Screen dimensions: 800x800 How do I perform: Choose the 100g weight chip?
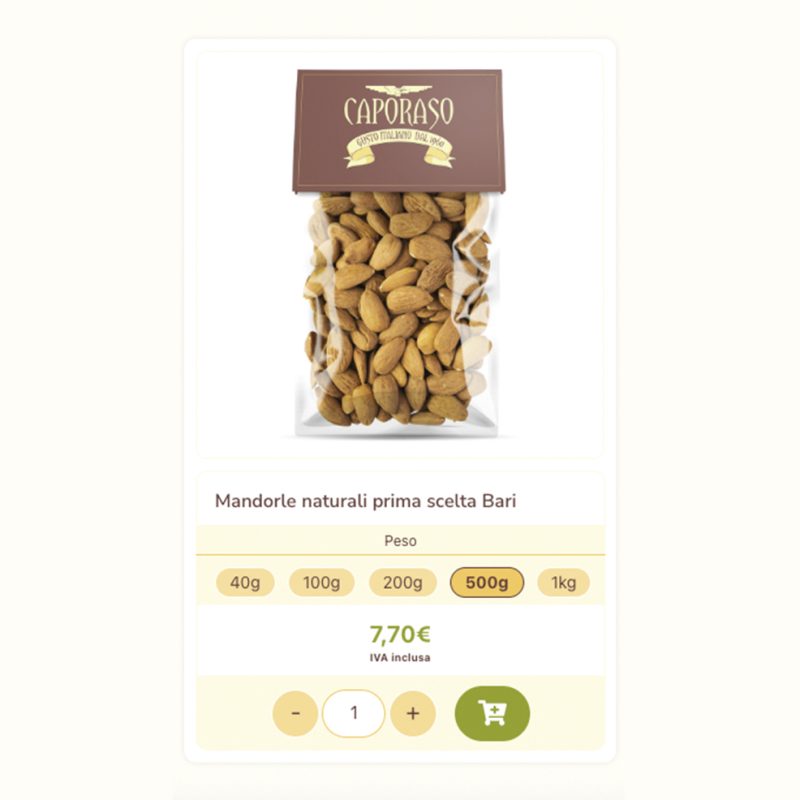coord(322,583)
